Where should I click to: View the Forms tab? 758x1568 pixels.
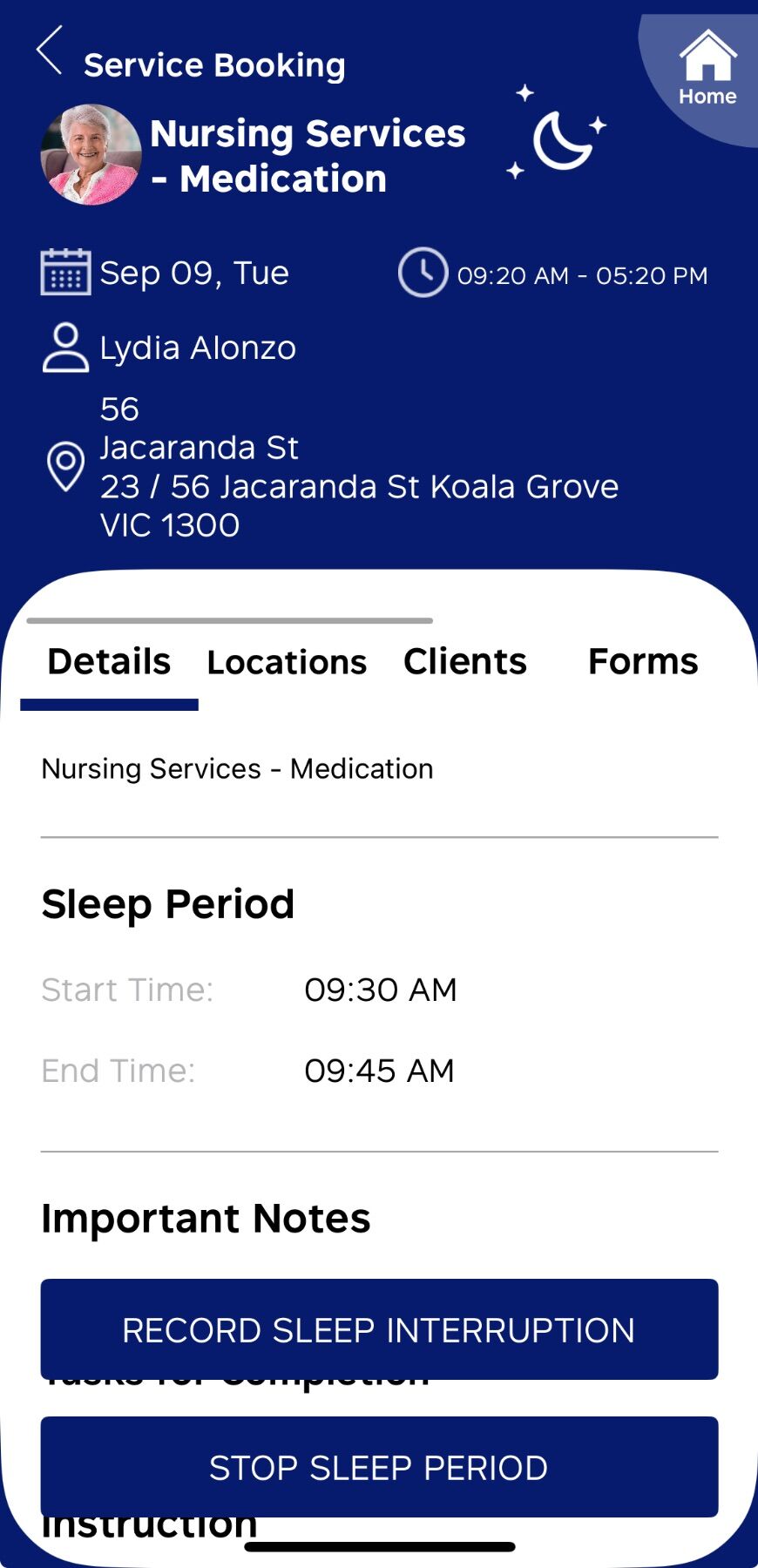[x=643, y=662]
